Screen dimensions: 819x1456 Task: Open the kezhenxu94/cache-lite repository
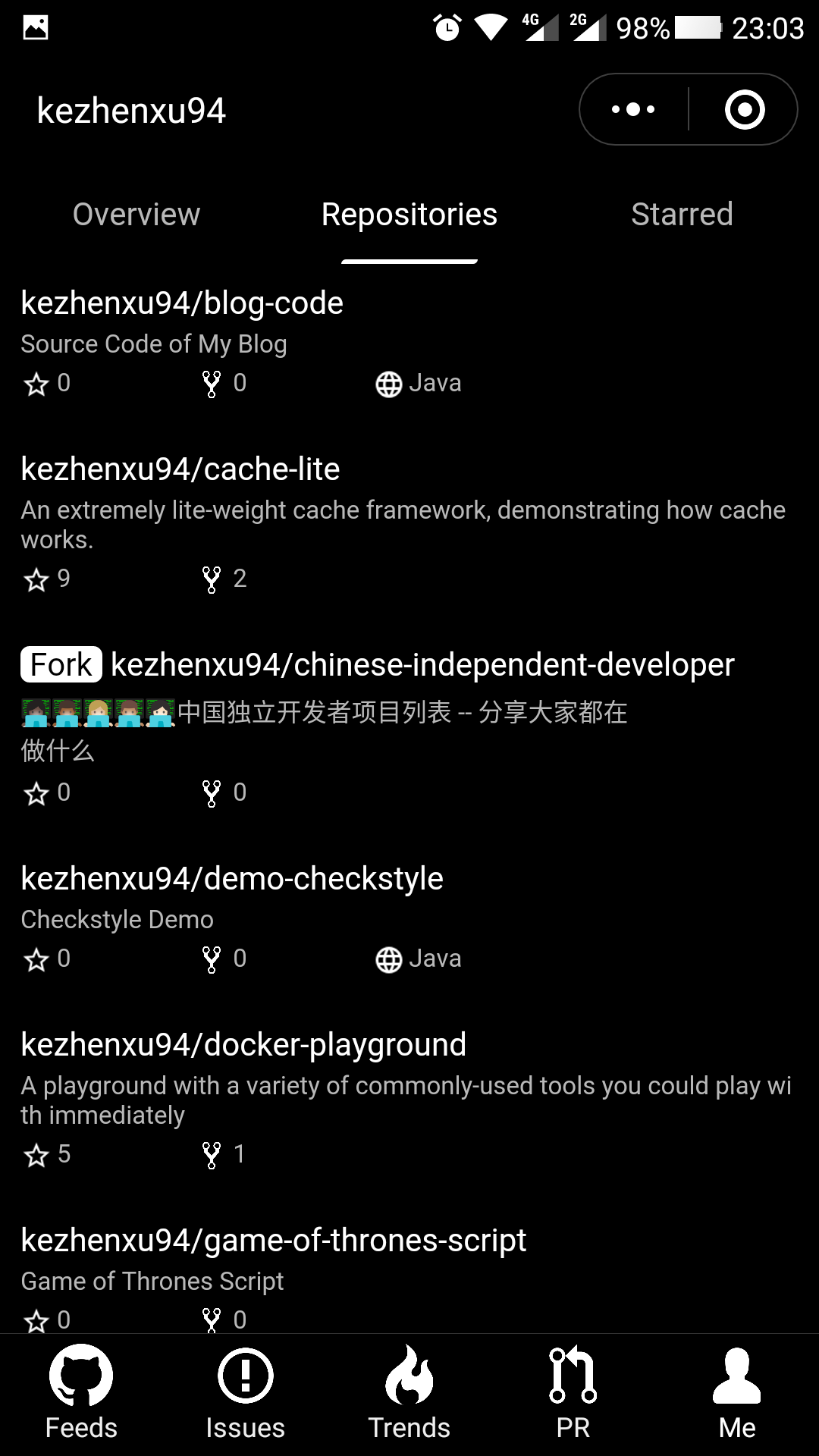pos(180,469)
